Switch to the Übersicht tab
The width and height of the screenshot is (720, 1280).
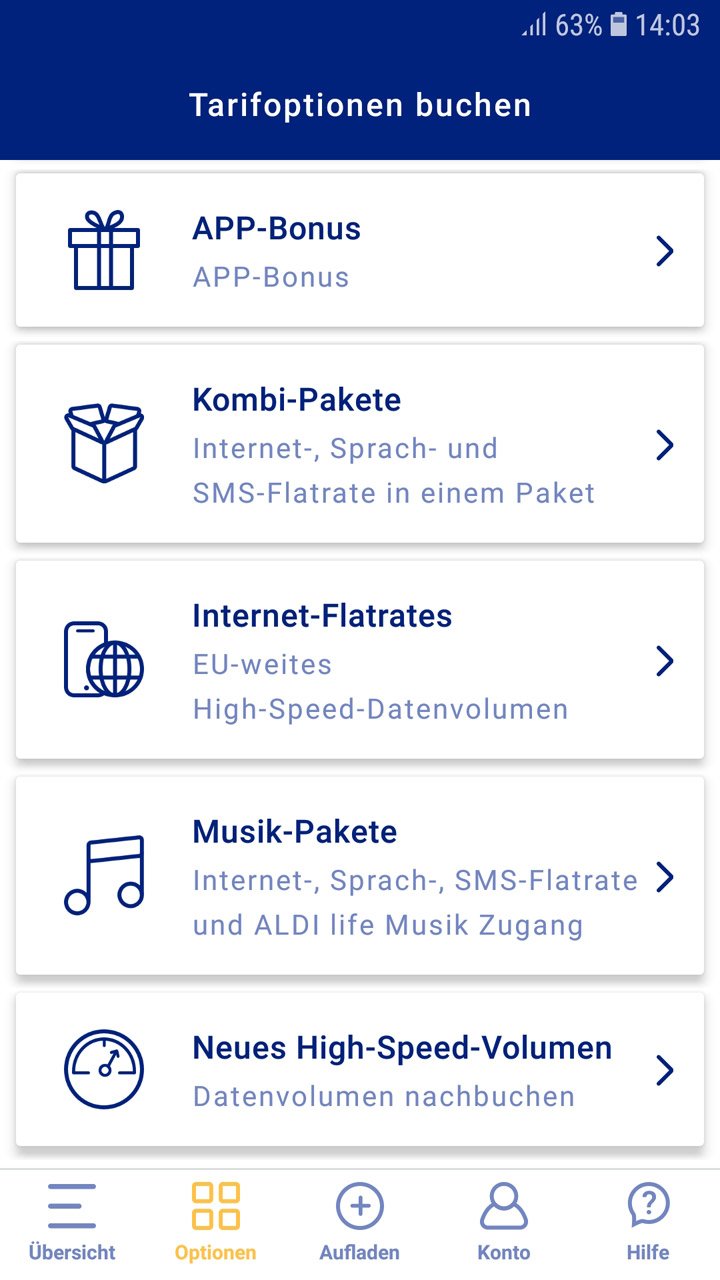pos(72,1222)
